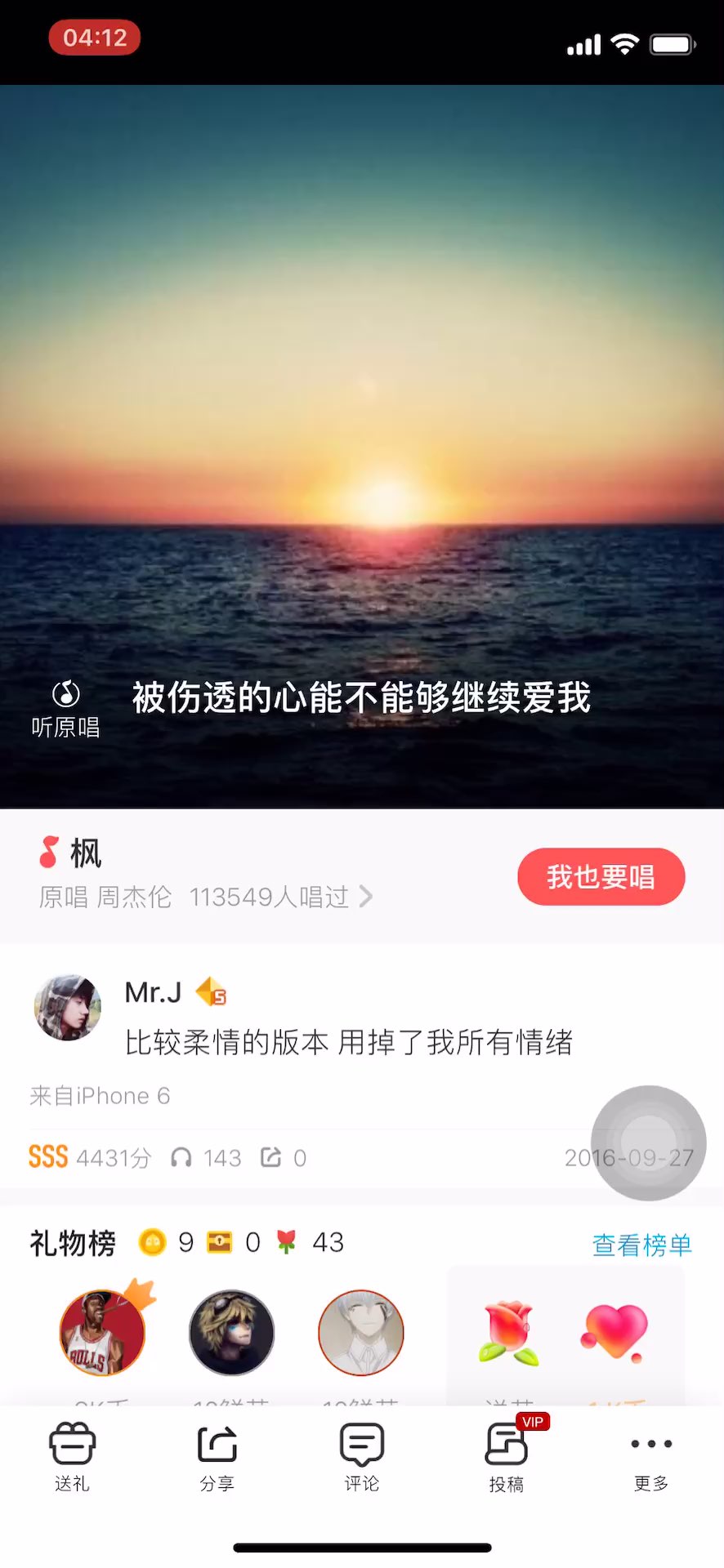Open the top gift-giver's crowned avatar
Image resolution: width=724 pixels, height=1568 pixels.
(x=103, y=1333)
